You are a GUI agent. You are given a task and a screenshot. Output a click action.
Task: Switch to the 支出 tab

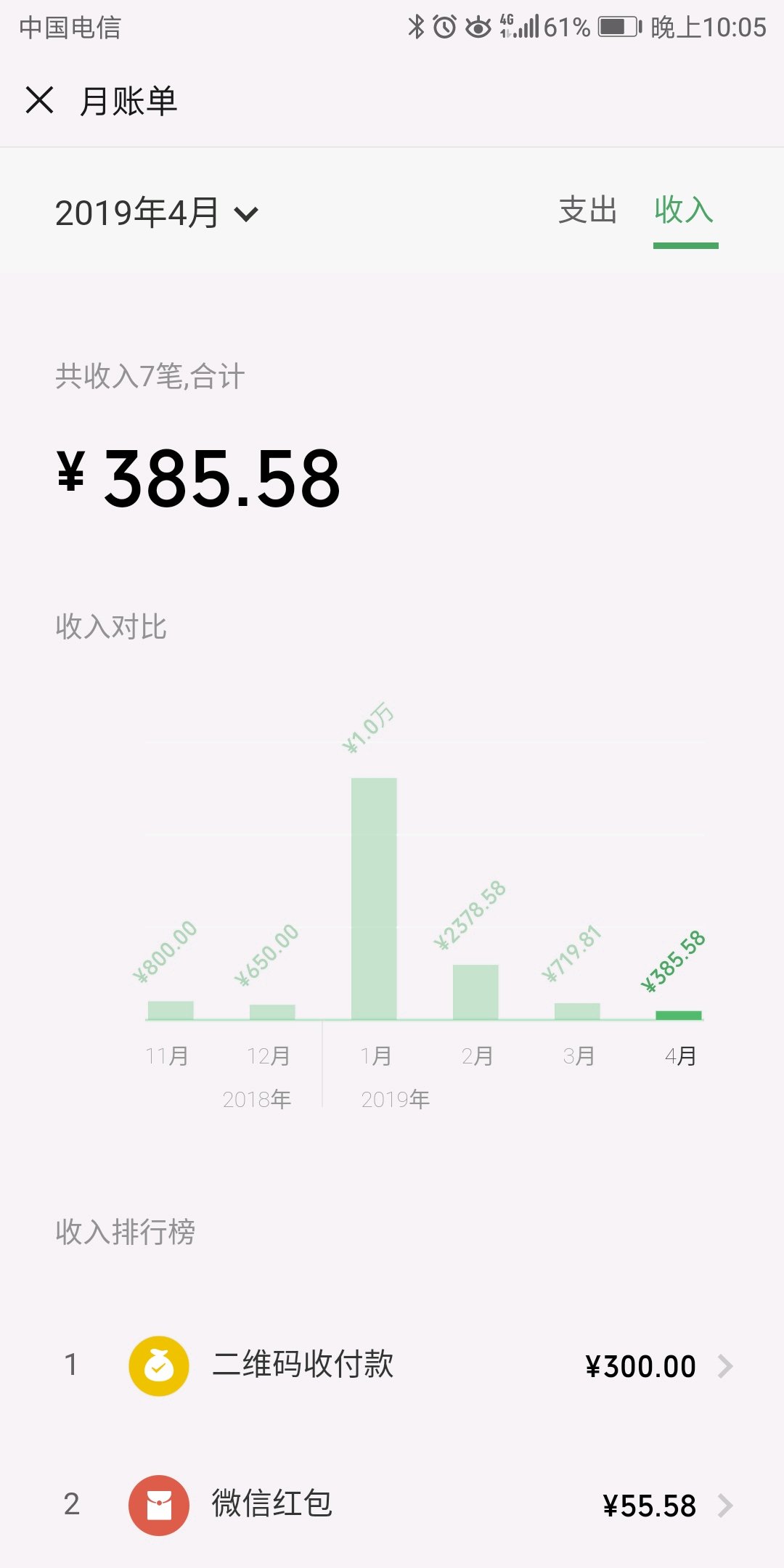point(588,211)
